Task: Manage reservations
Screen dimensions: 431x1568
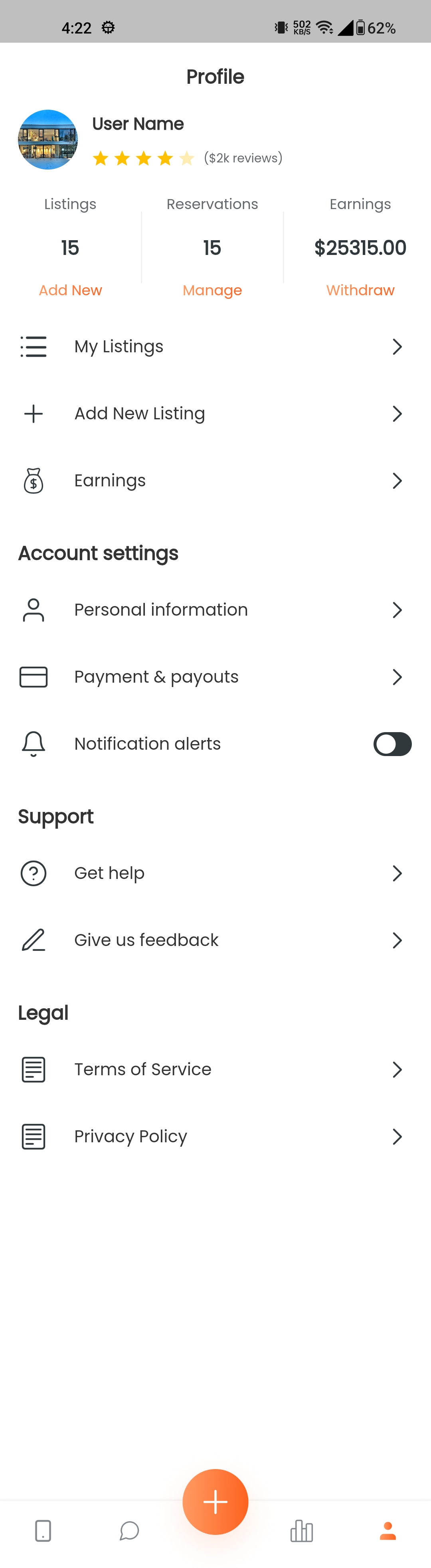Action: (212, 290)
